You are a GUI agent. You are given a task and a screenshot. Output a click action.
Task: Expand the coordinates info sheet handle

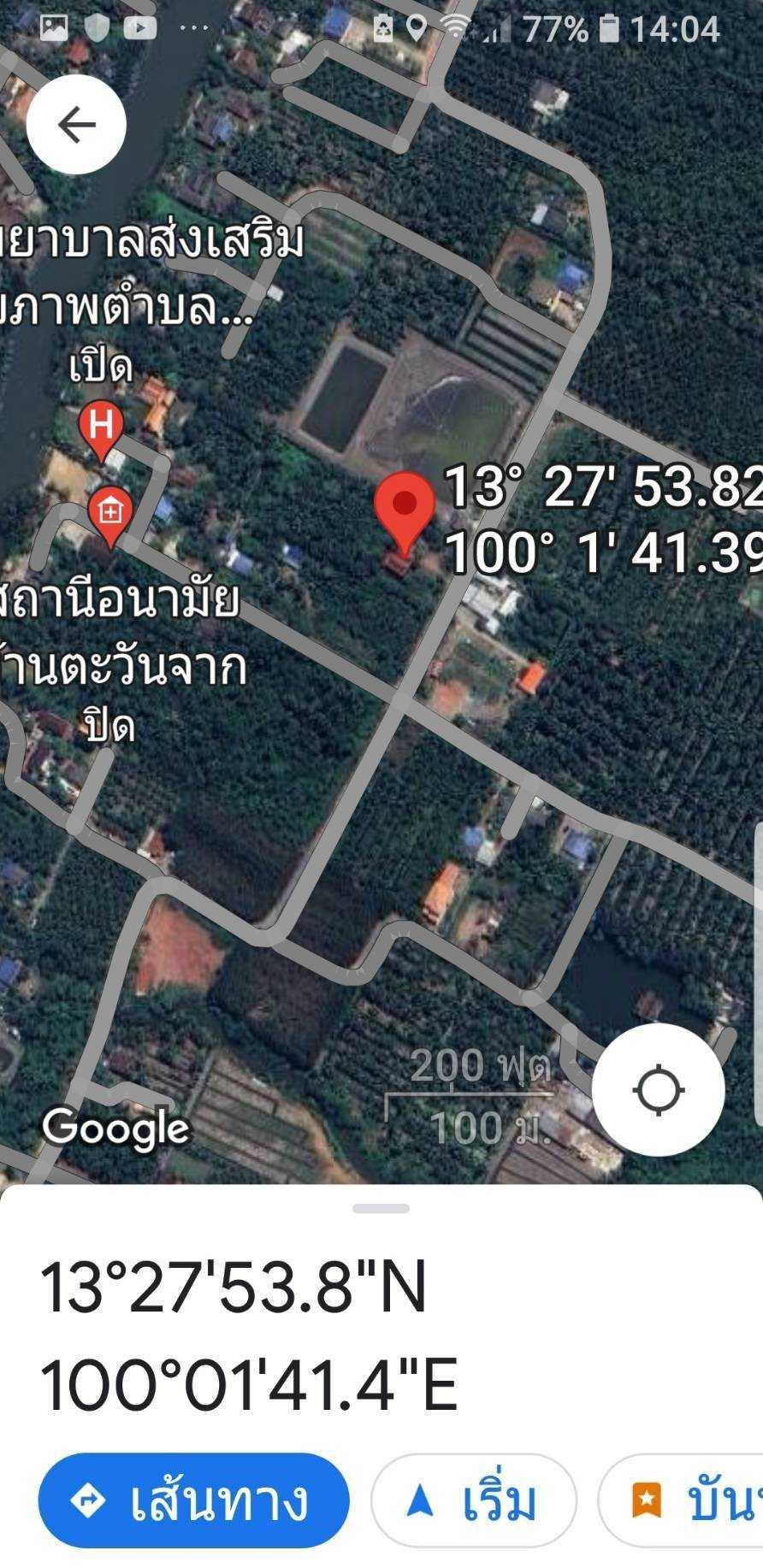(x=381, y=1208)
